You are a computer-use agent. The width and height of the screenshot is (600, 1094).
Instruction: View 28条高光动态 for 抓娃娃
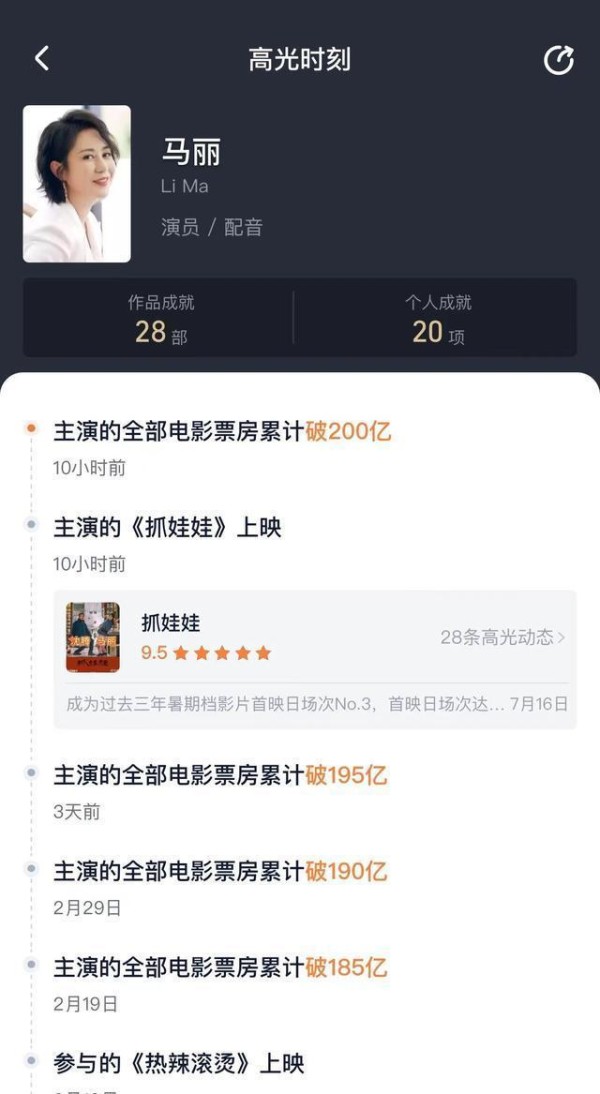coord(502,637)
